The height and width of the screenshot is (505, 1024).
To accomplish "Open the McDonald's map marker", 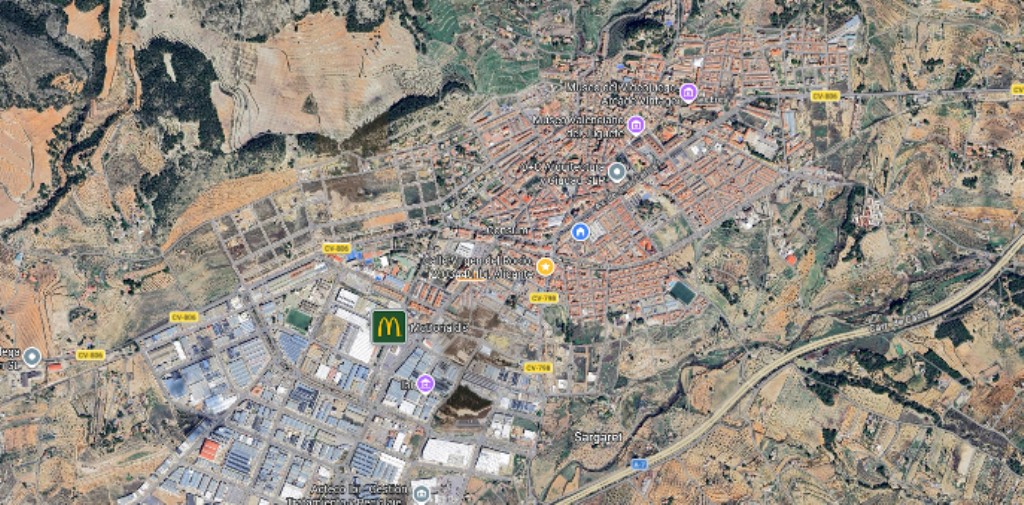I will coord(389,326).
